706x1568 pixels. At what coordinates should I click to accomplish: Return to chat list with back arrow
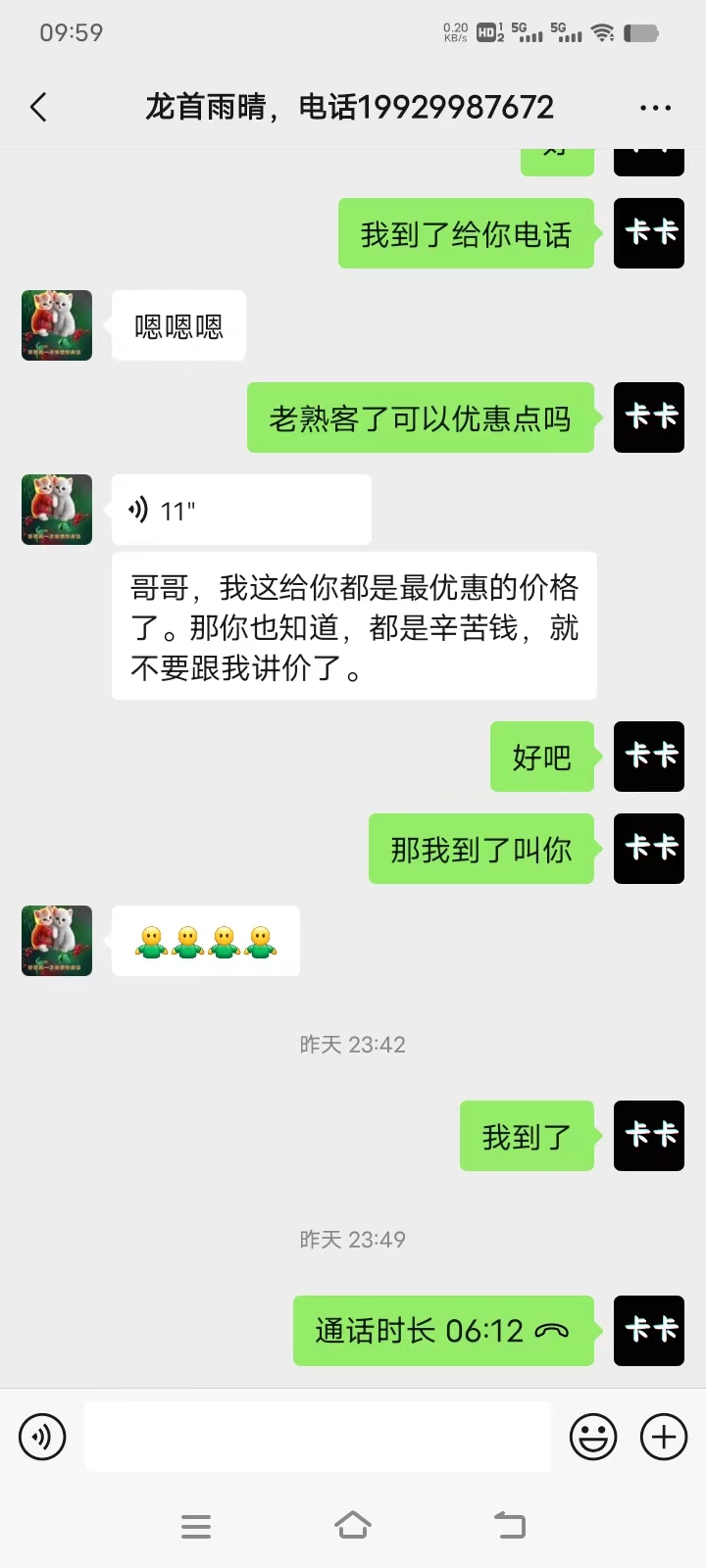tap(39, 108)
